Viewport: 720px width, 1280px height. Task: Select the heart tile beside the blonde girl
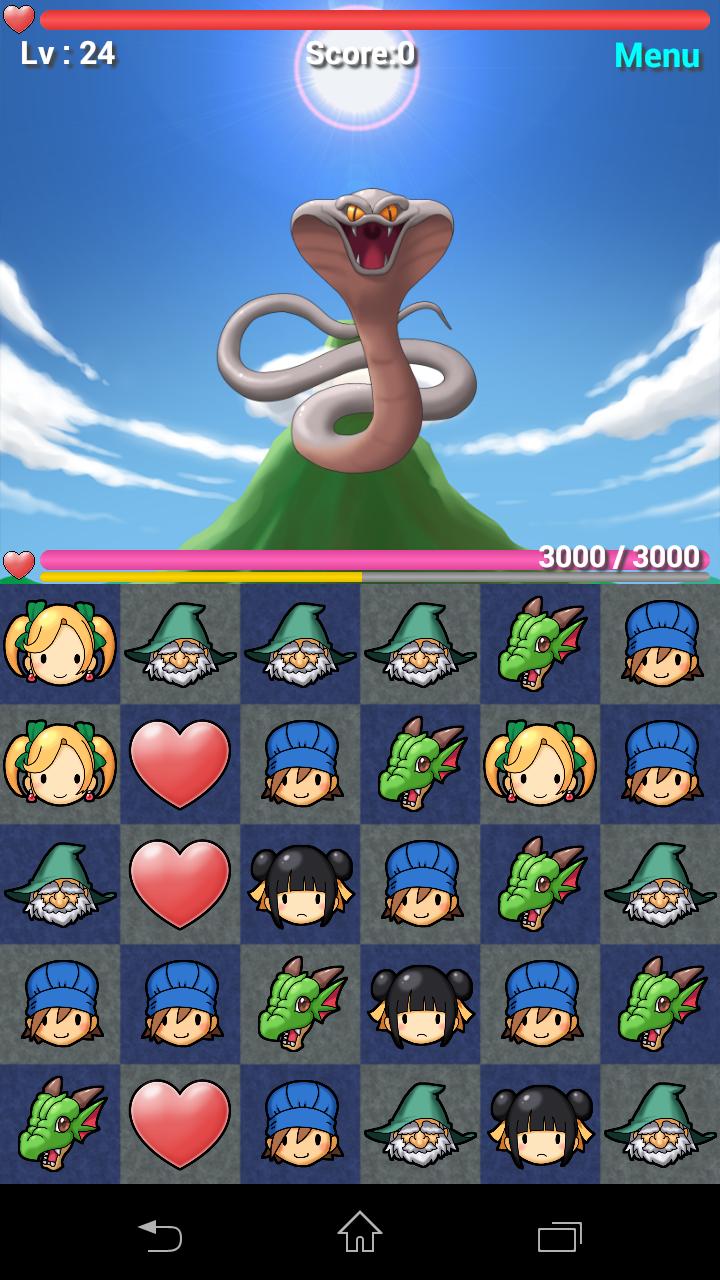coord(180,764)
